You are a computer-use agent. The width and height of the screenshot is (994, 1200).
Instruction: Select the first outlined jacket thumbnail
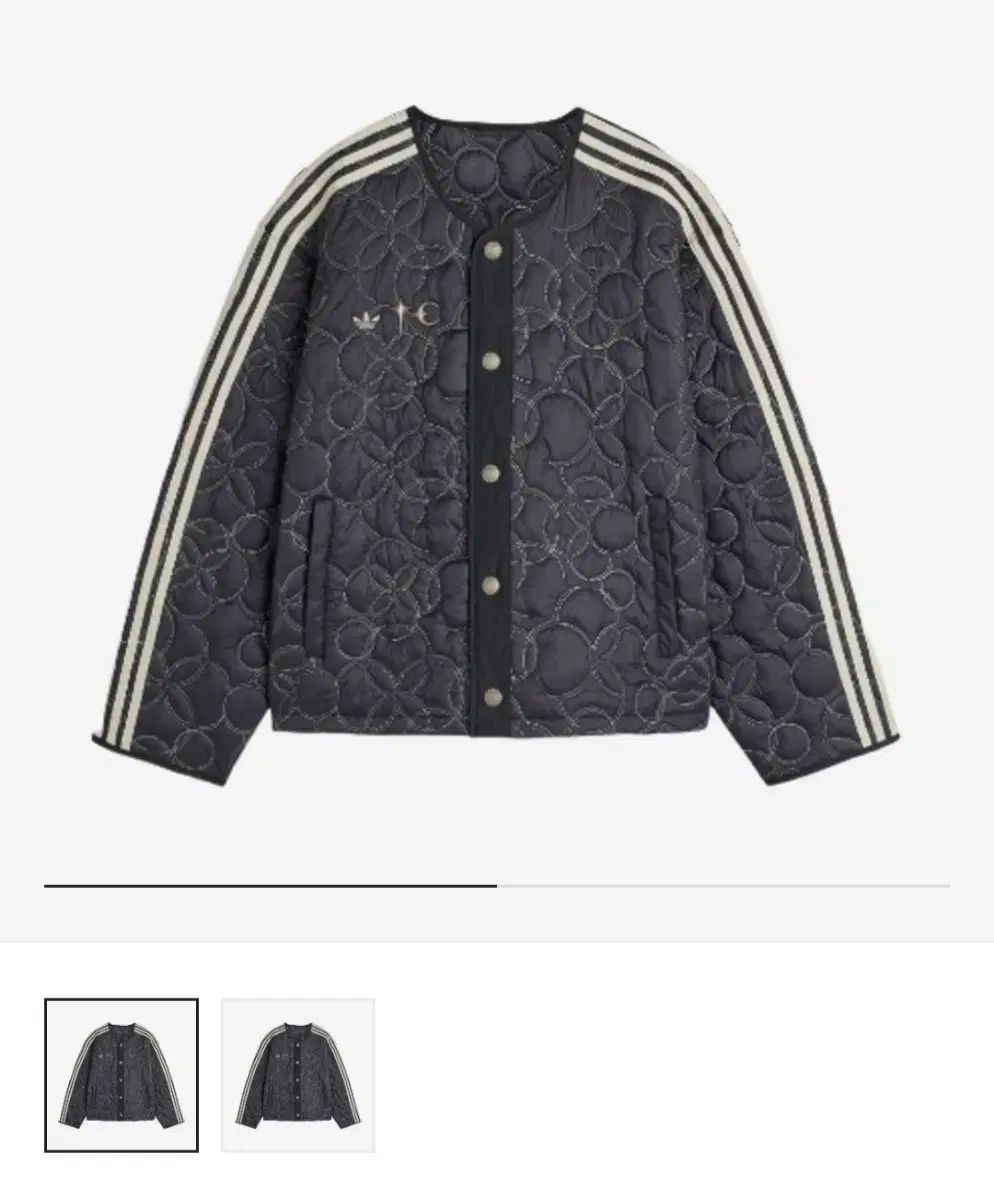tap(121, 1075)
